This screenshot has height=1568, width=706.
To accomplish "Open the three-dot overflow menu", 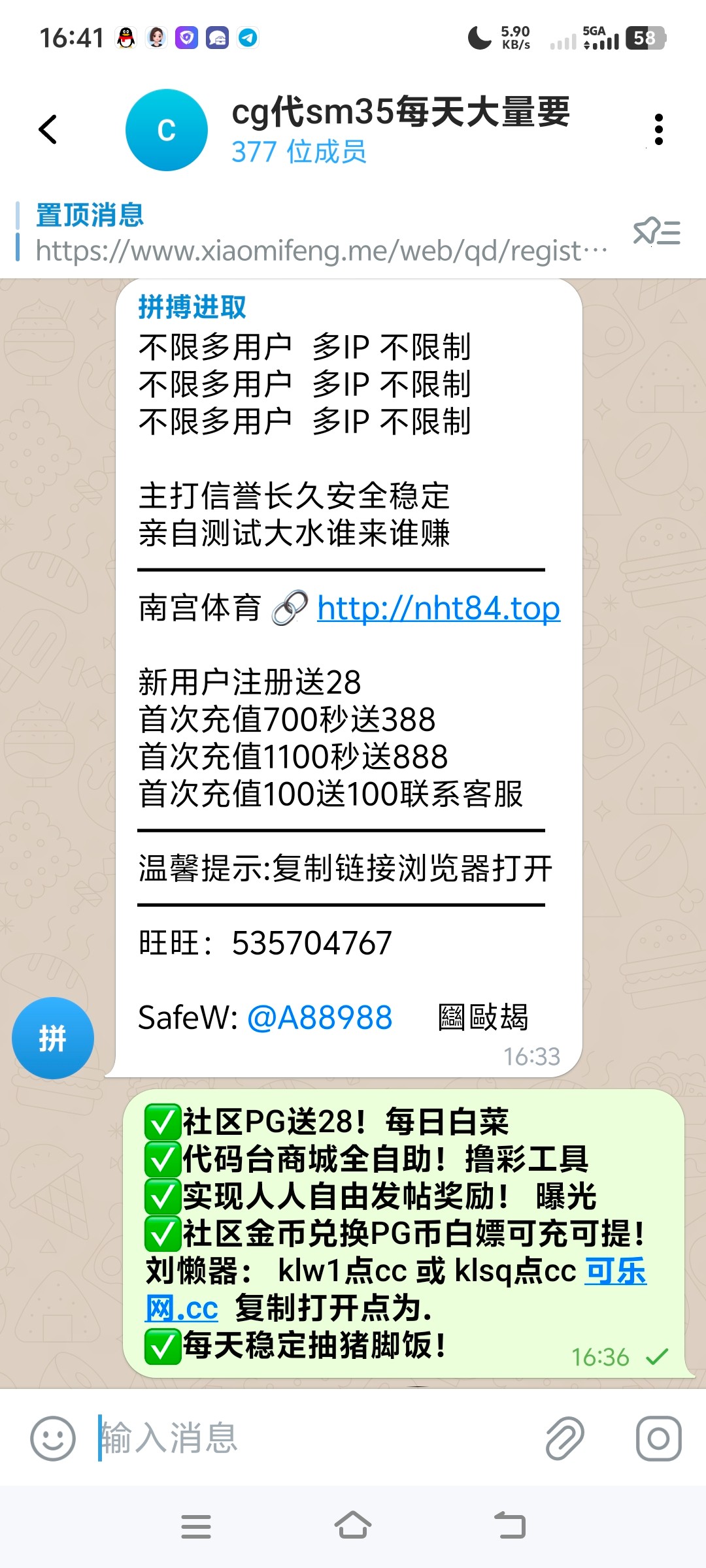I will click(x=658, y=129).
